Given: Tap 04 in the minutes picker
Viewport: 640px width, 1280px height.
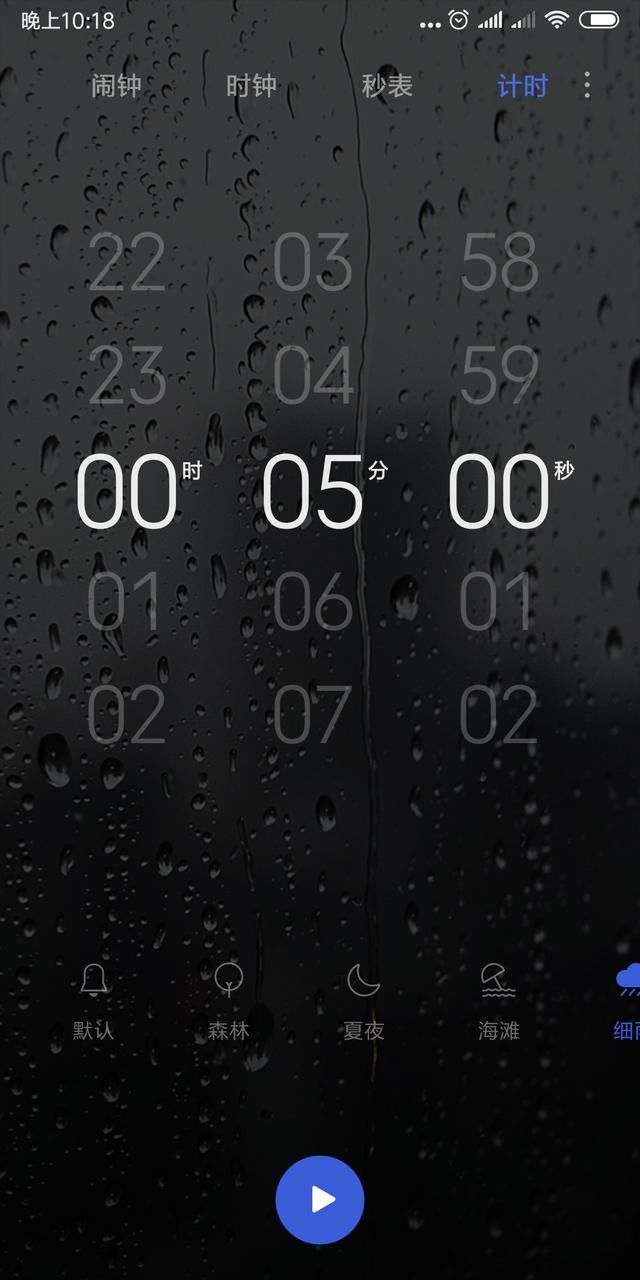Looking at the screenshot, I should pos(313,376).
